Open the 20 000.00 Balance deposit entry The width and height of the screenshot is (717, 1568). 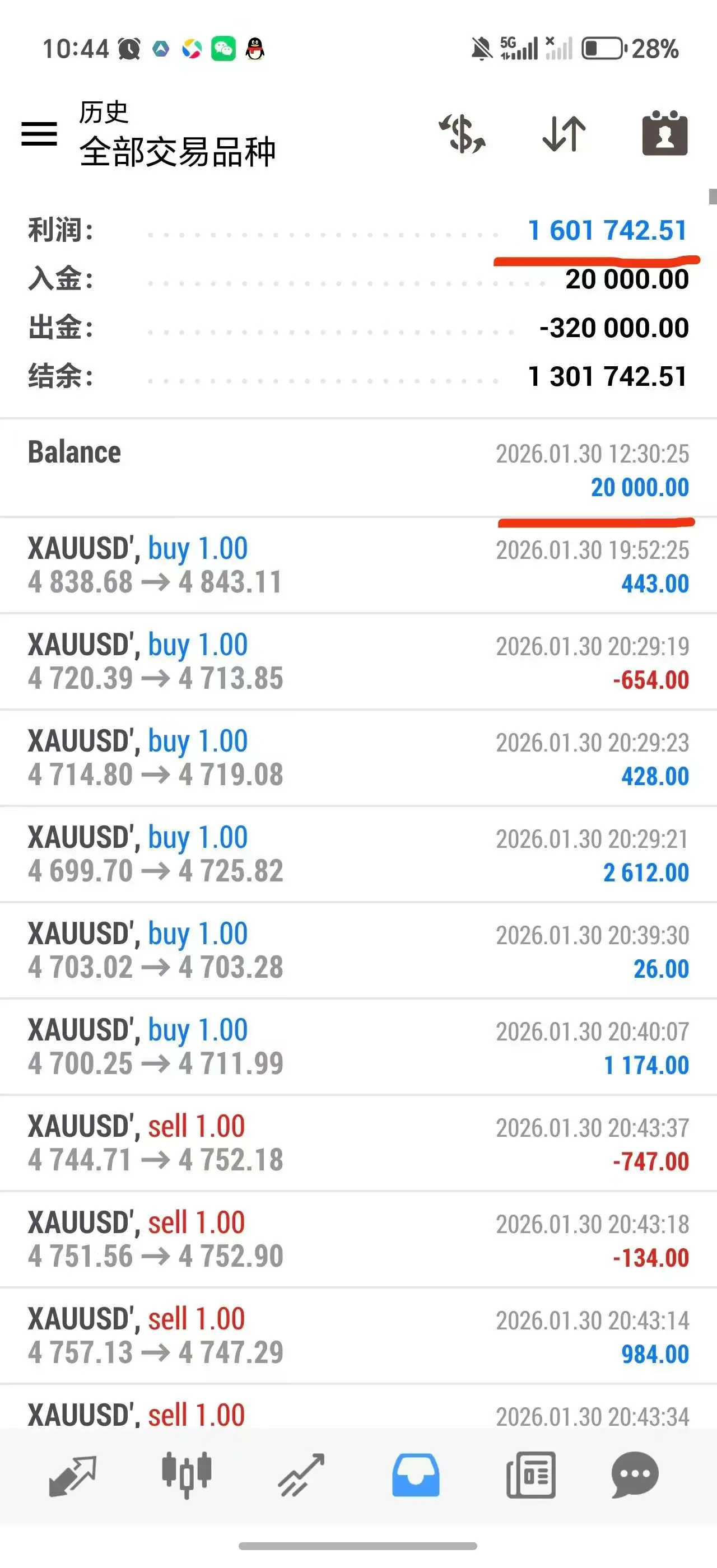(358, 469)
